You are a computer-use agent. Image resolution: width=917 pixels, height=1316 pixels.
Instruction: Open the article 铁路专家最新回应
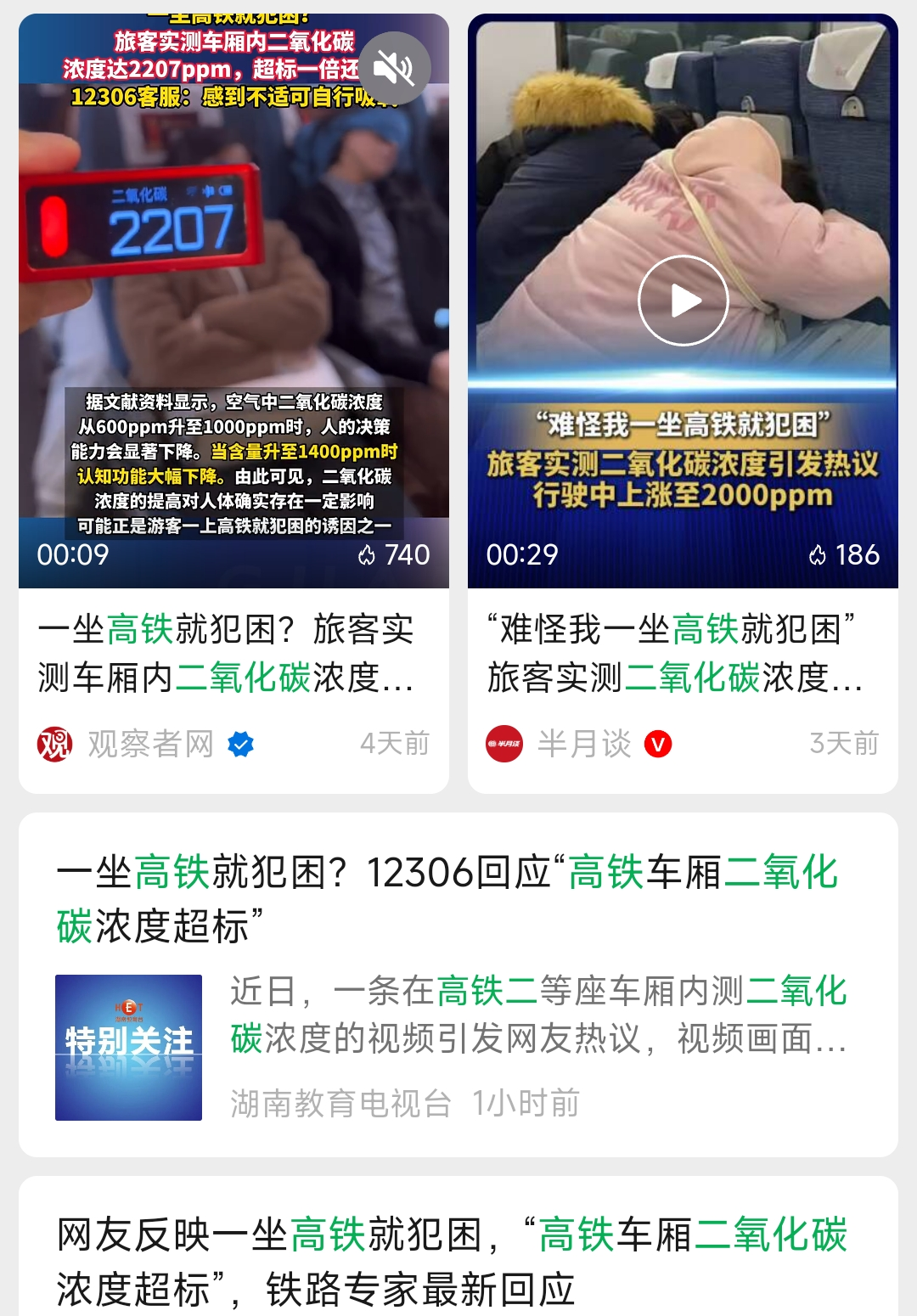pyautogui.click(x=450, y=1262)
